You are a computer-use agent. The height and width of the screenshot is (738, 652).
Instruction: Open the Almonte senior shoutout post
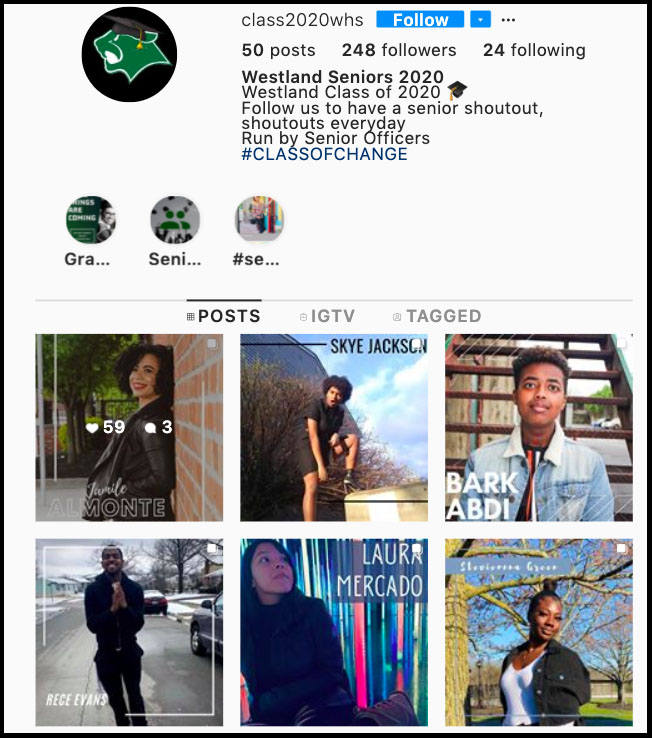(129, 427)
